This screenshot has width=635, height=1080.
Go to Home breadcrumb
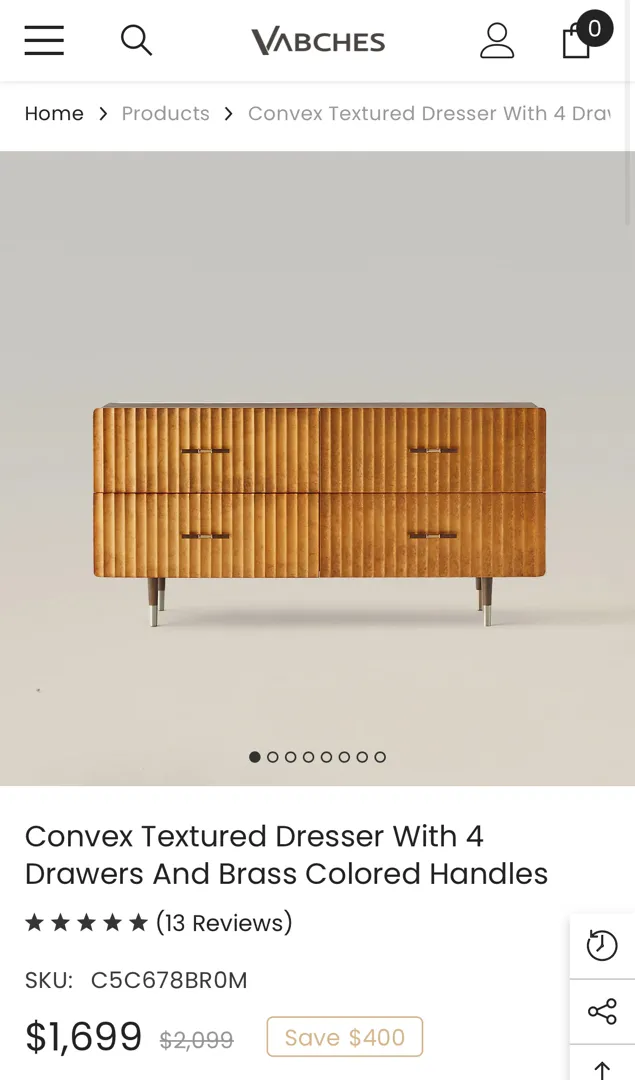54,114
